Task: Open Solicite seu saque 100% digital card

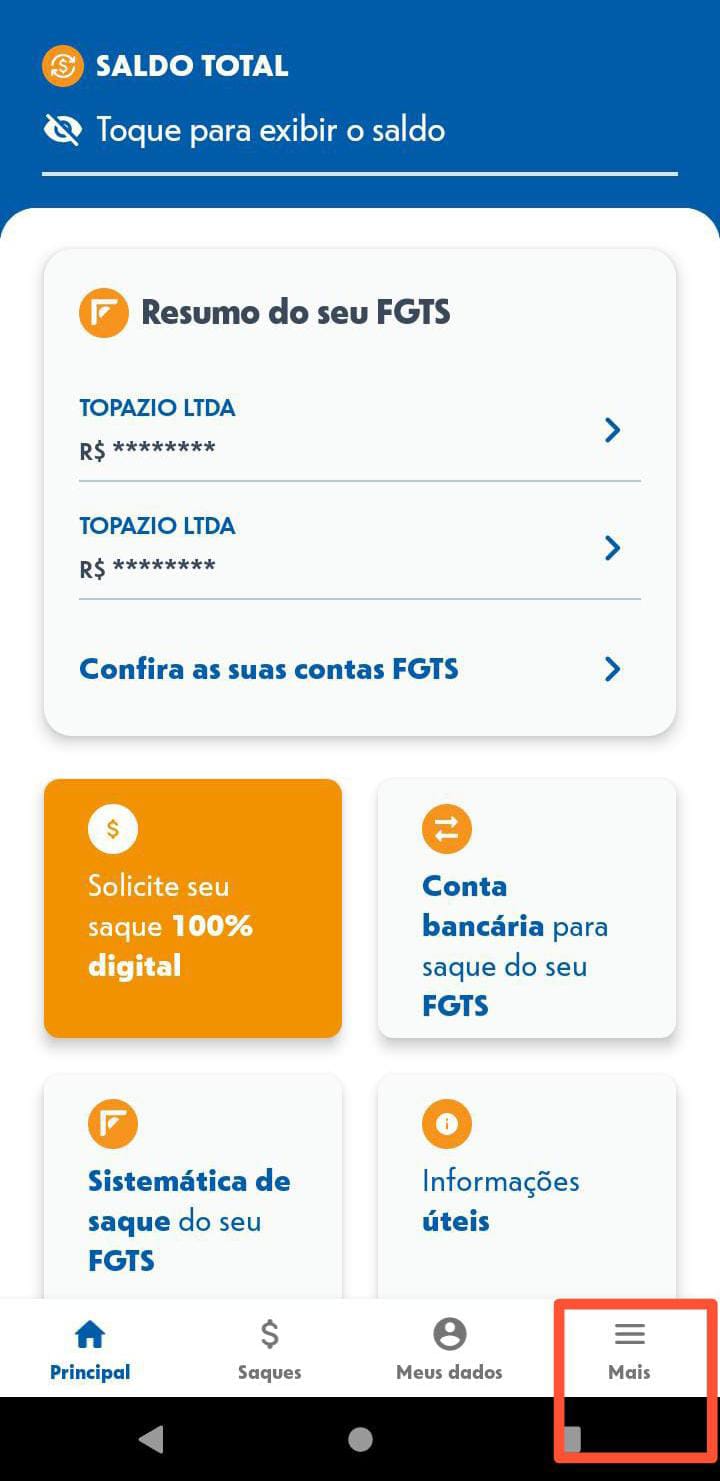Action: 193,907
